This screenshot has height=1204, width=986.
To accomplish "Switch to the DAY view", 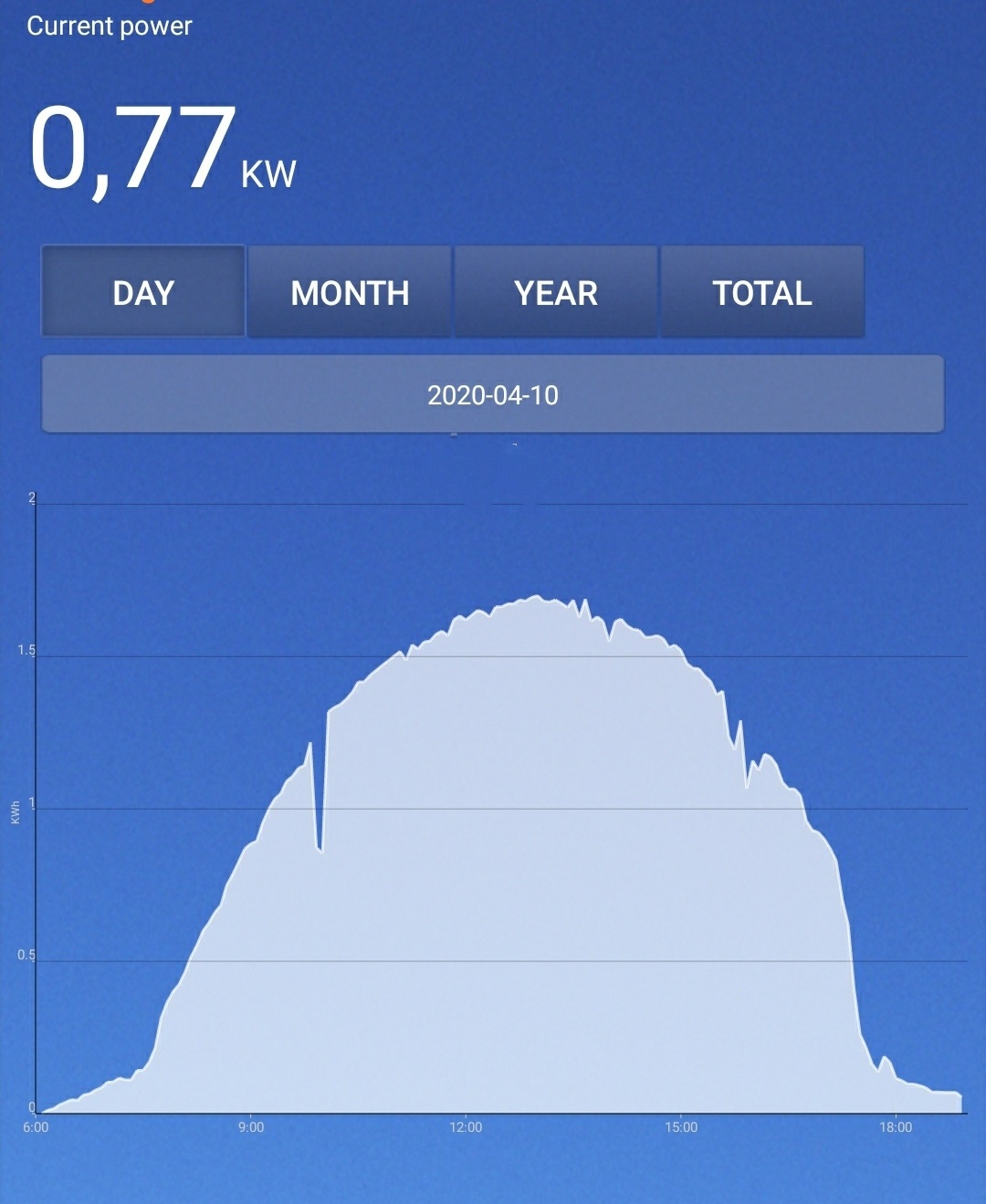I will click(x=143, y=292).
